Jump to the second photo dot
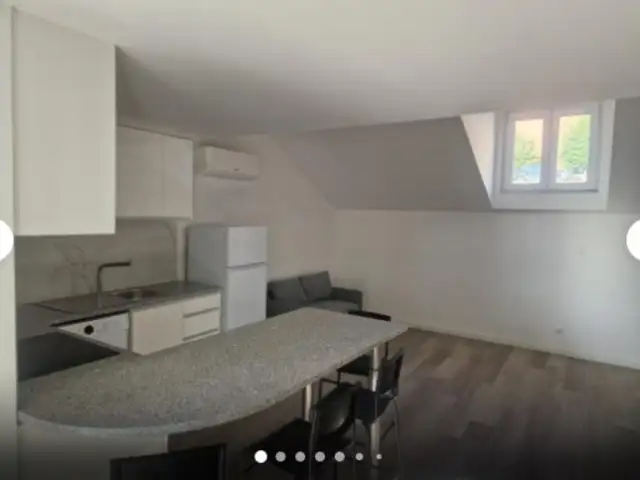 281,456
